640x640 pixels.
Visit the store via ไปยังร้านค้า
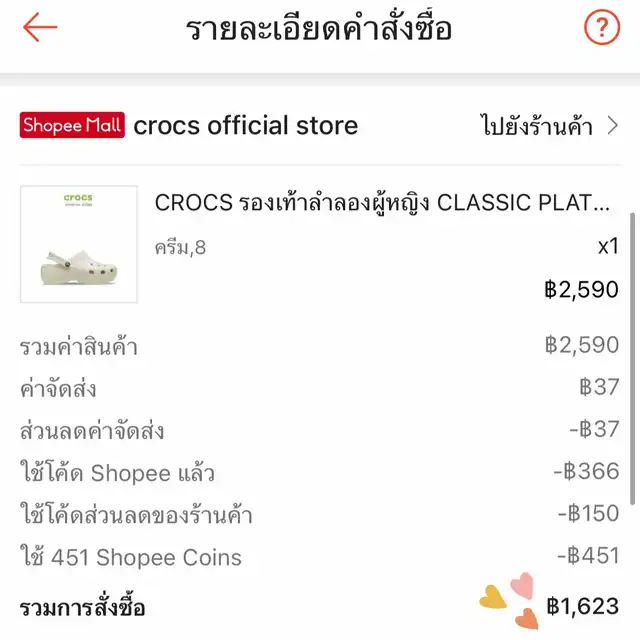pos(549,126)
